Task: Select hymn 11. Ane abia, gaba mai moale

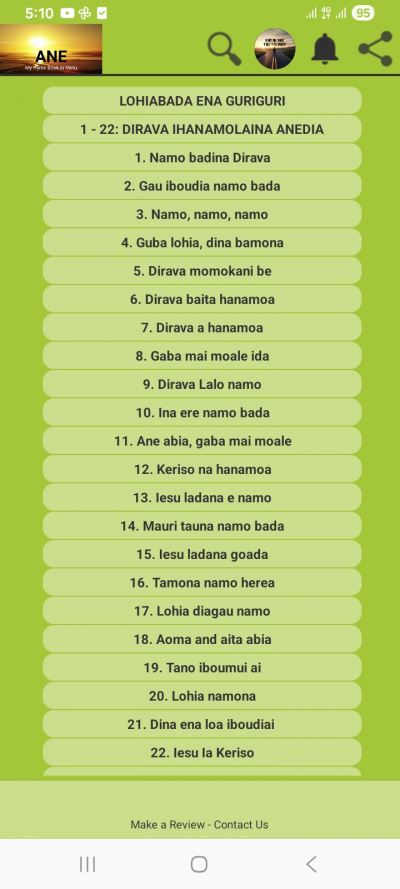Action: pos(202,441)
